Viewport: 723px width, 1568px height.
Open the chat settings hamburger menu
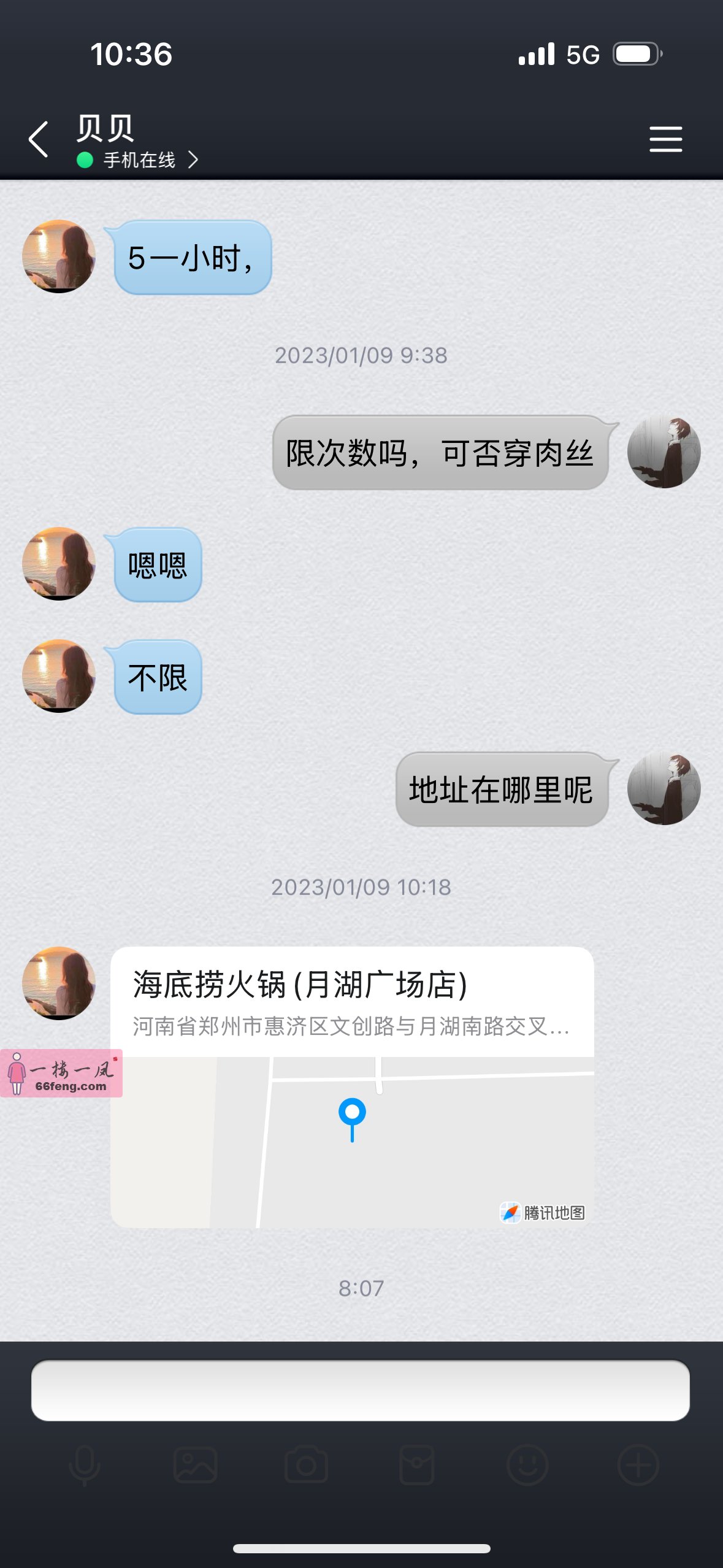tap(665, 139)
